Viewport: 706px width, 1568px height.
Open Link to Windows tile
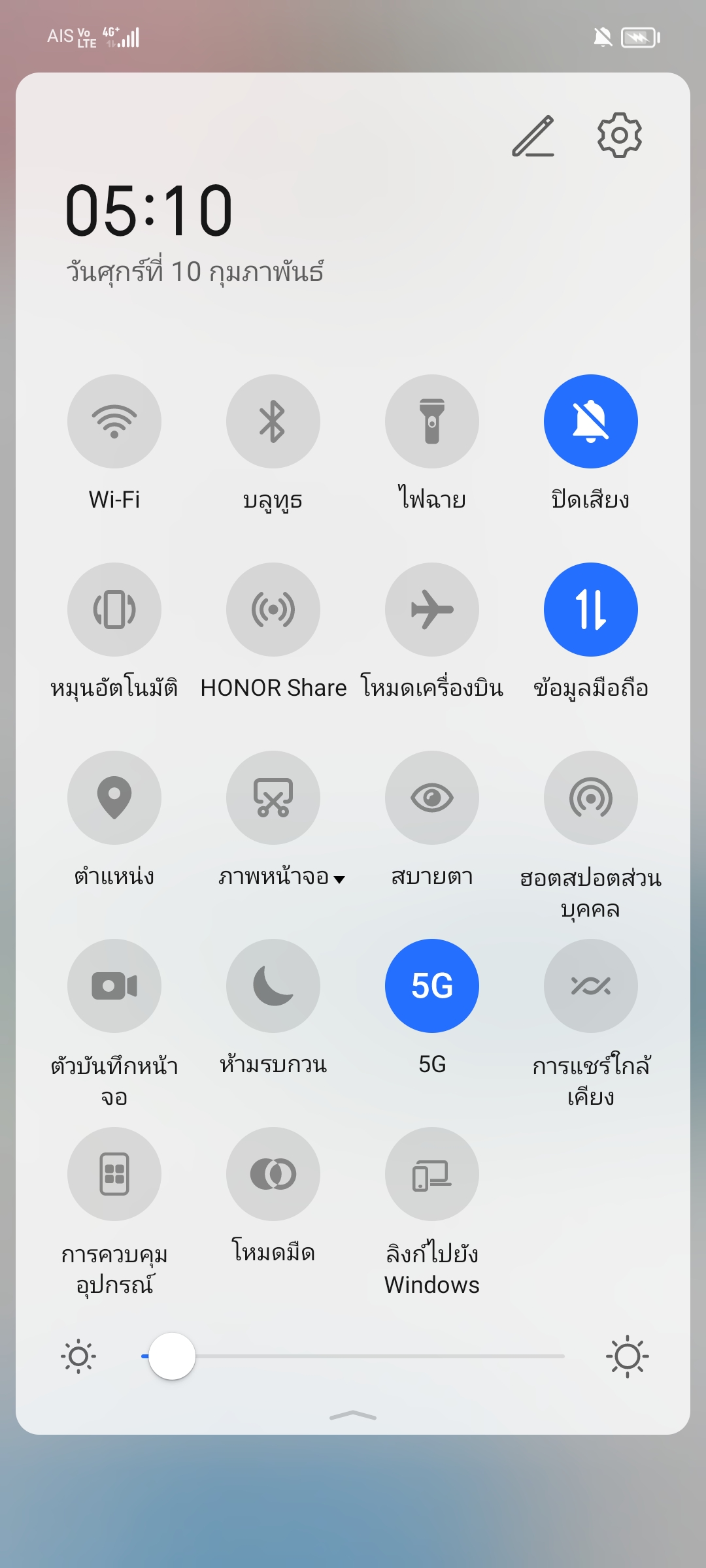coord(432,1174)
